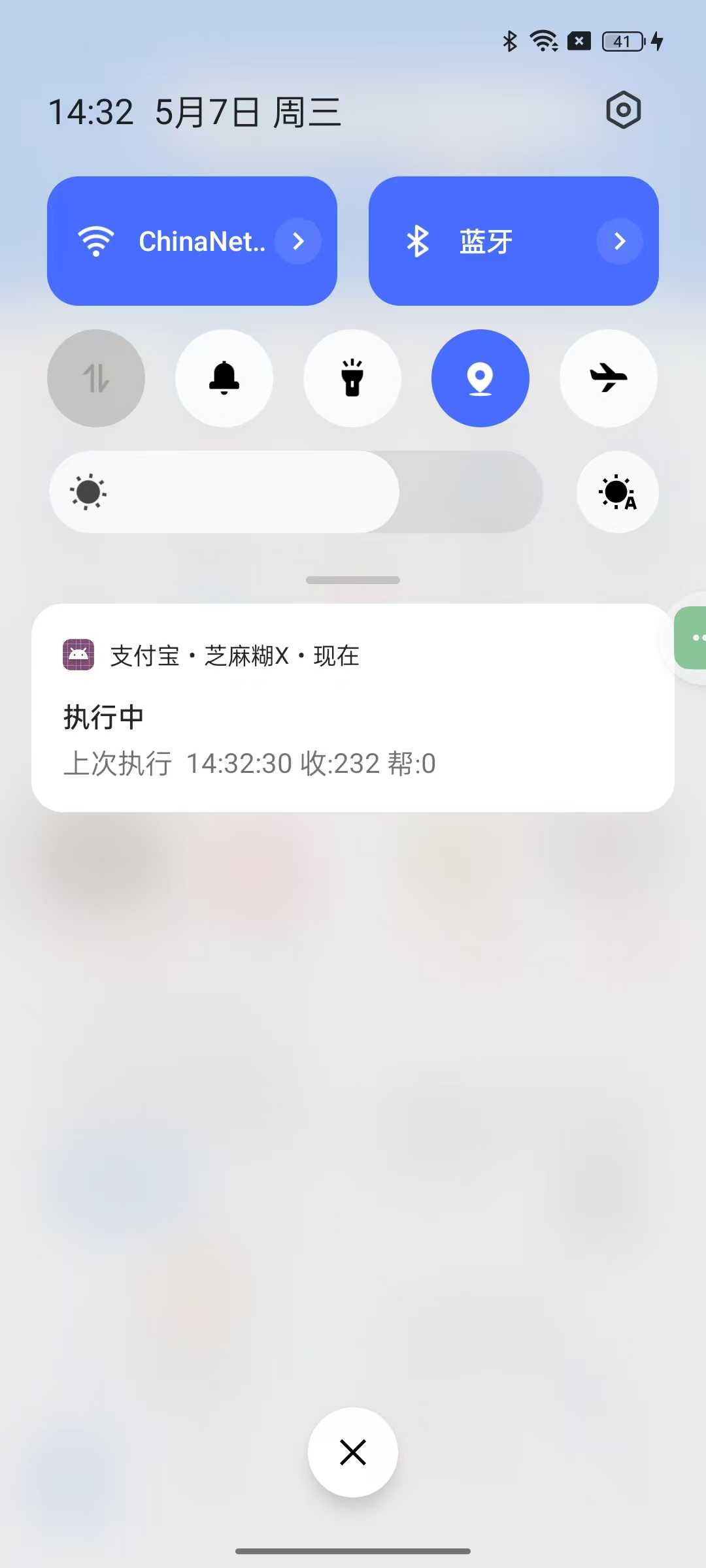
Task: Open system settings via the gear icon
Action: (x=623, y=110)
